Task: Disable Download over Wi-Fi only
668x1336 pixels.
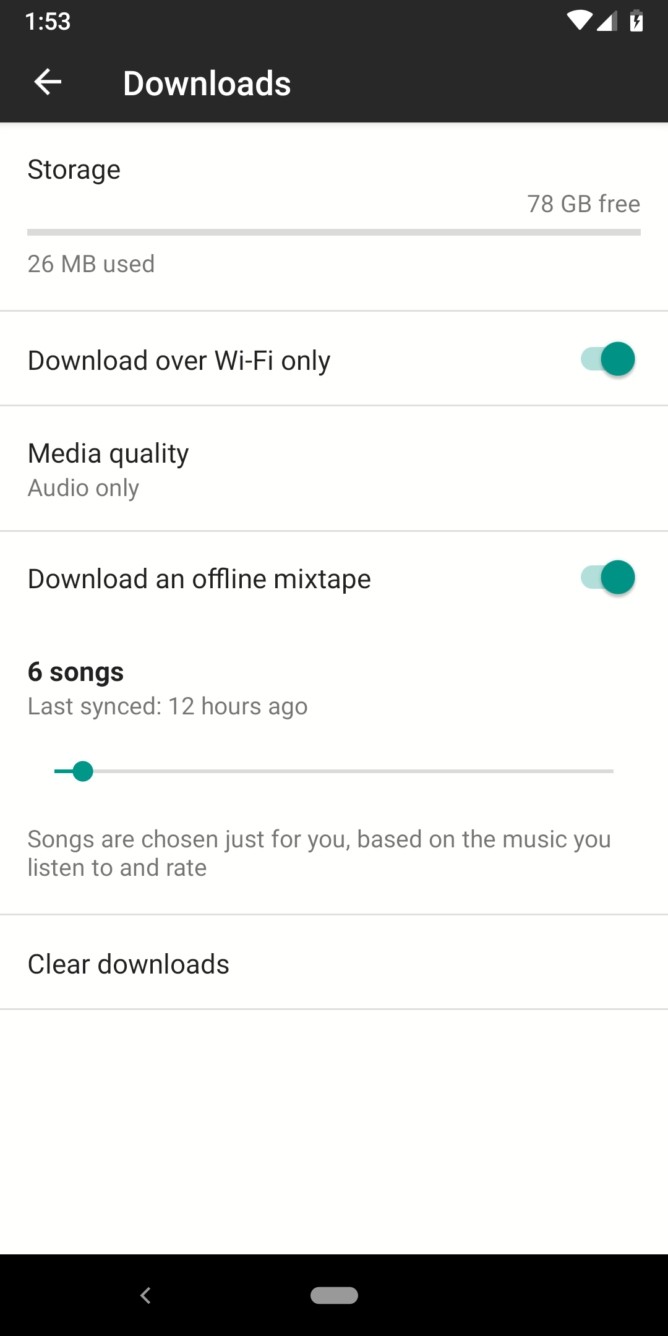Action: point(608,359)
